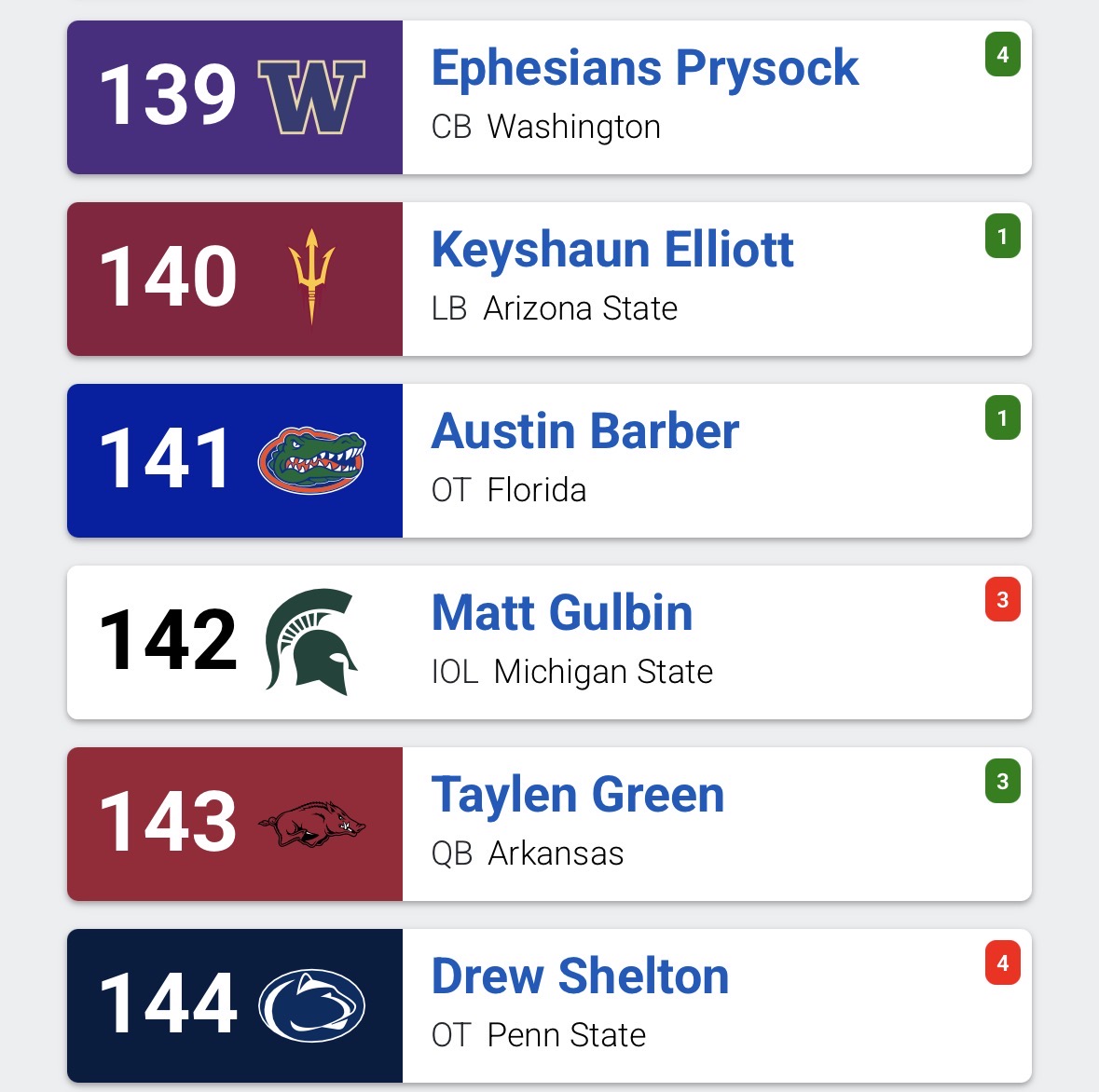Tap the Taylen Green card
The image size is (1099, 1092).
coord(578,796)
